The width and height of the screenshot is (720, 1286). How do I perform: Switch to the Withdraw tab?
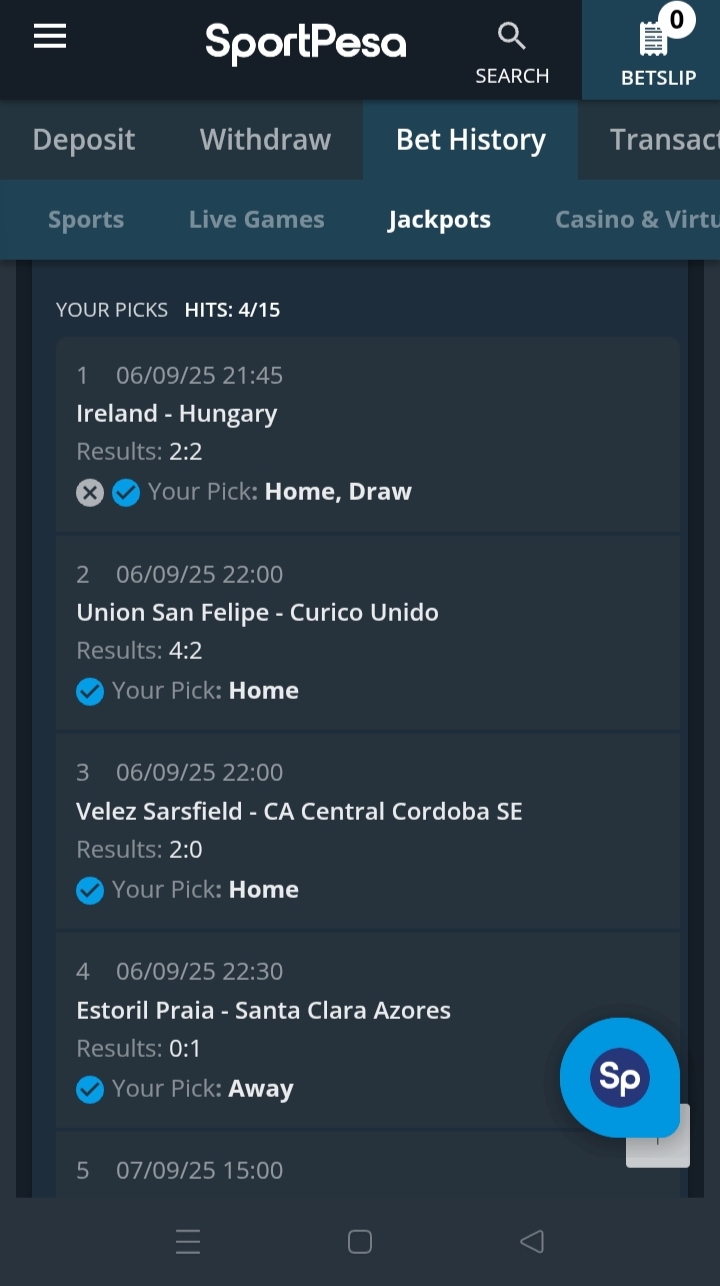tap(265, 140)
